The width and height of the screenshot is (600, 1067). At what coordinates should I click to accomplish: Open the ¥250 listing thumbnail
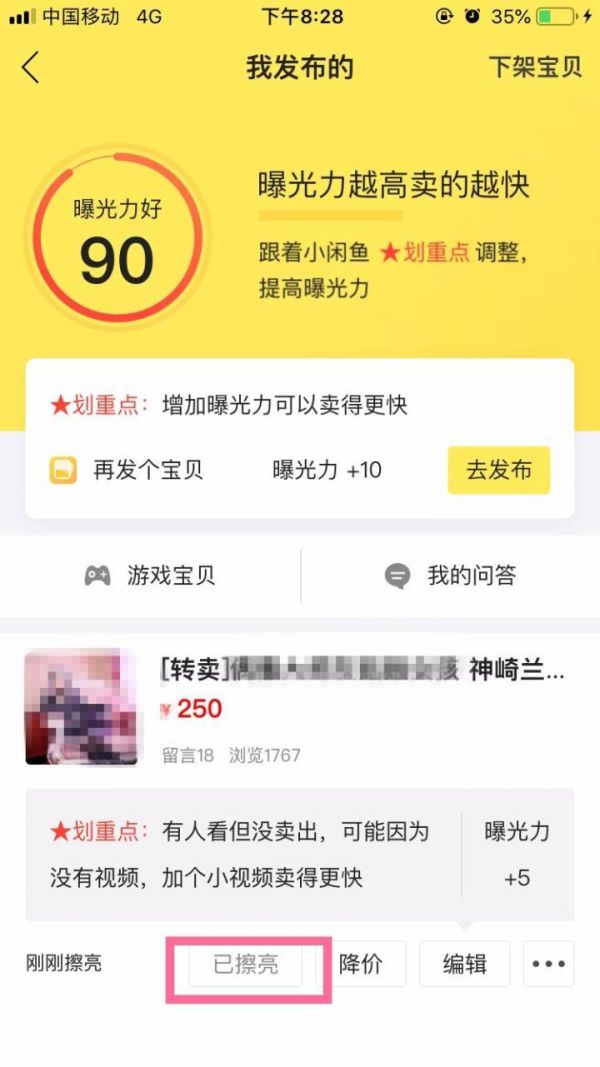[81, 707]
